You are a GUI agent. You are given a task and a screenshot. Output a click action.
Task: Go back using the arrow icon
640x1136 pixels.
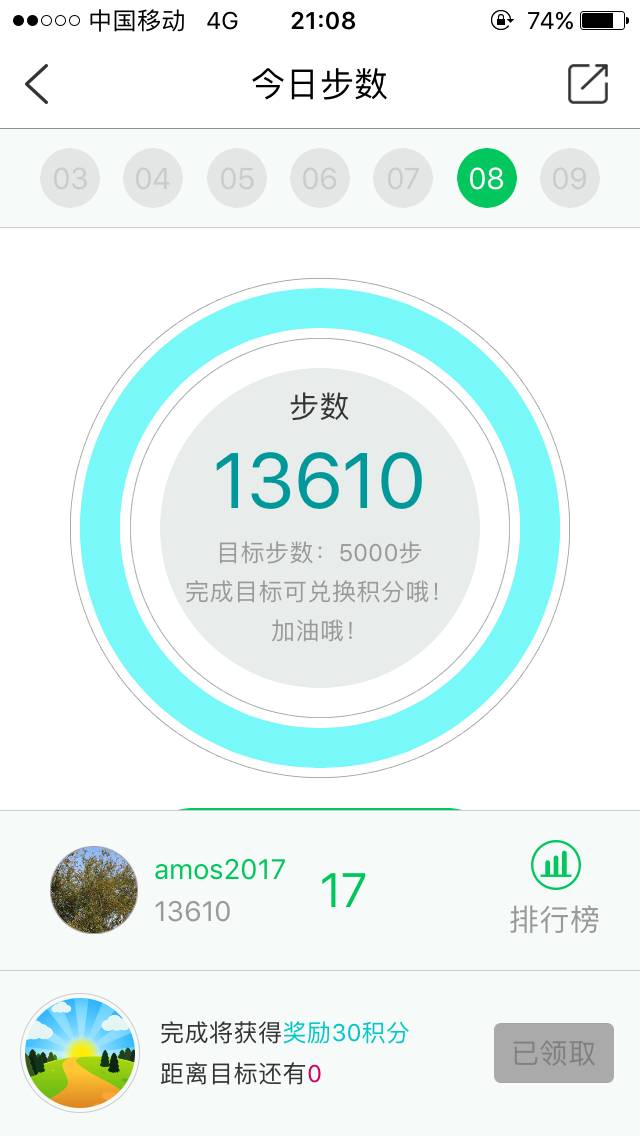coord(37,84)
